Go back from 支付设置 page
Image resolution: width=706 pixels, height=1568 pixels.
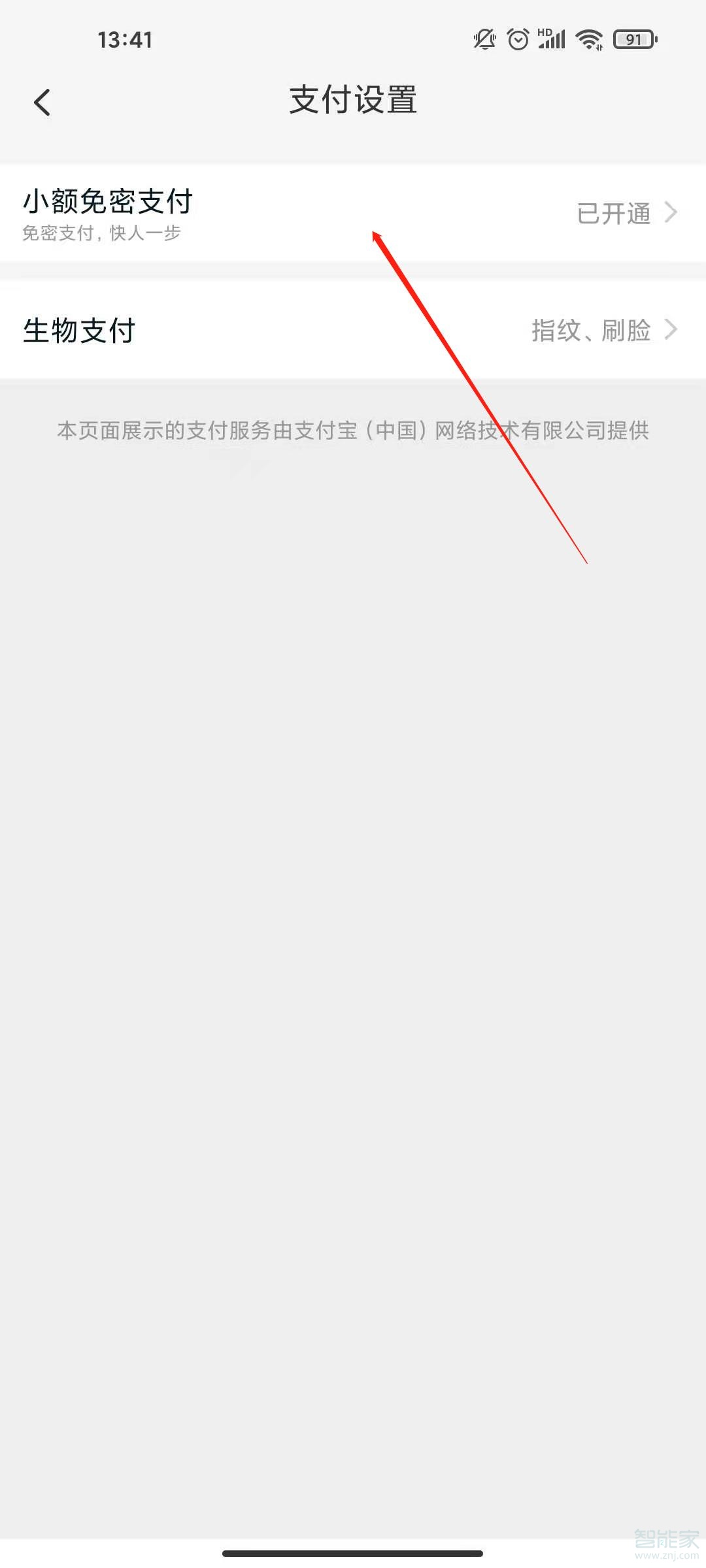coord(42,103)
